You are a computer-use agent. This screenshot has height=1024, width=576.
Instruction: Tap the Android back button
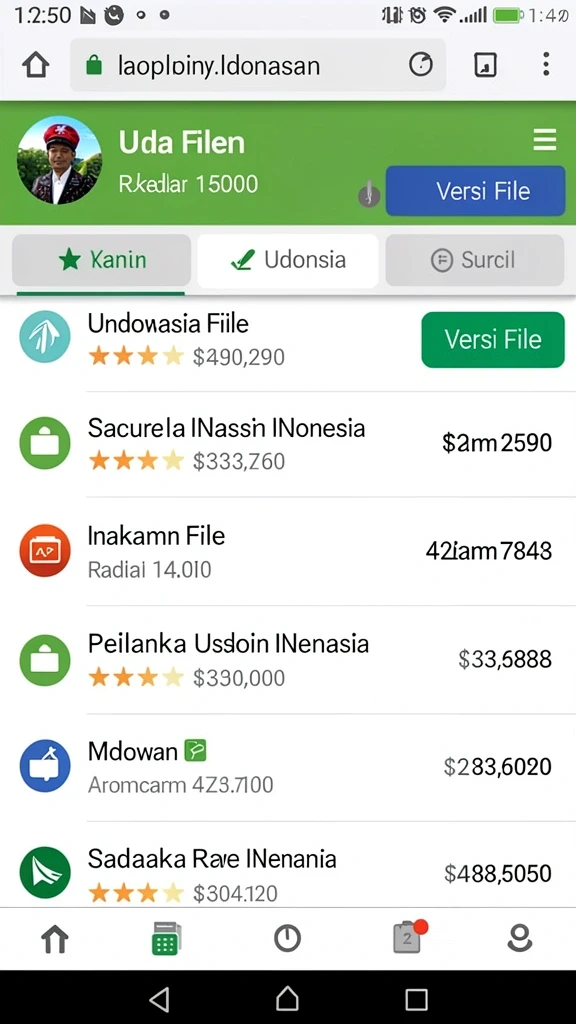pos(159,999)
